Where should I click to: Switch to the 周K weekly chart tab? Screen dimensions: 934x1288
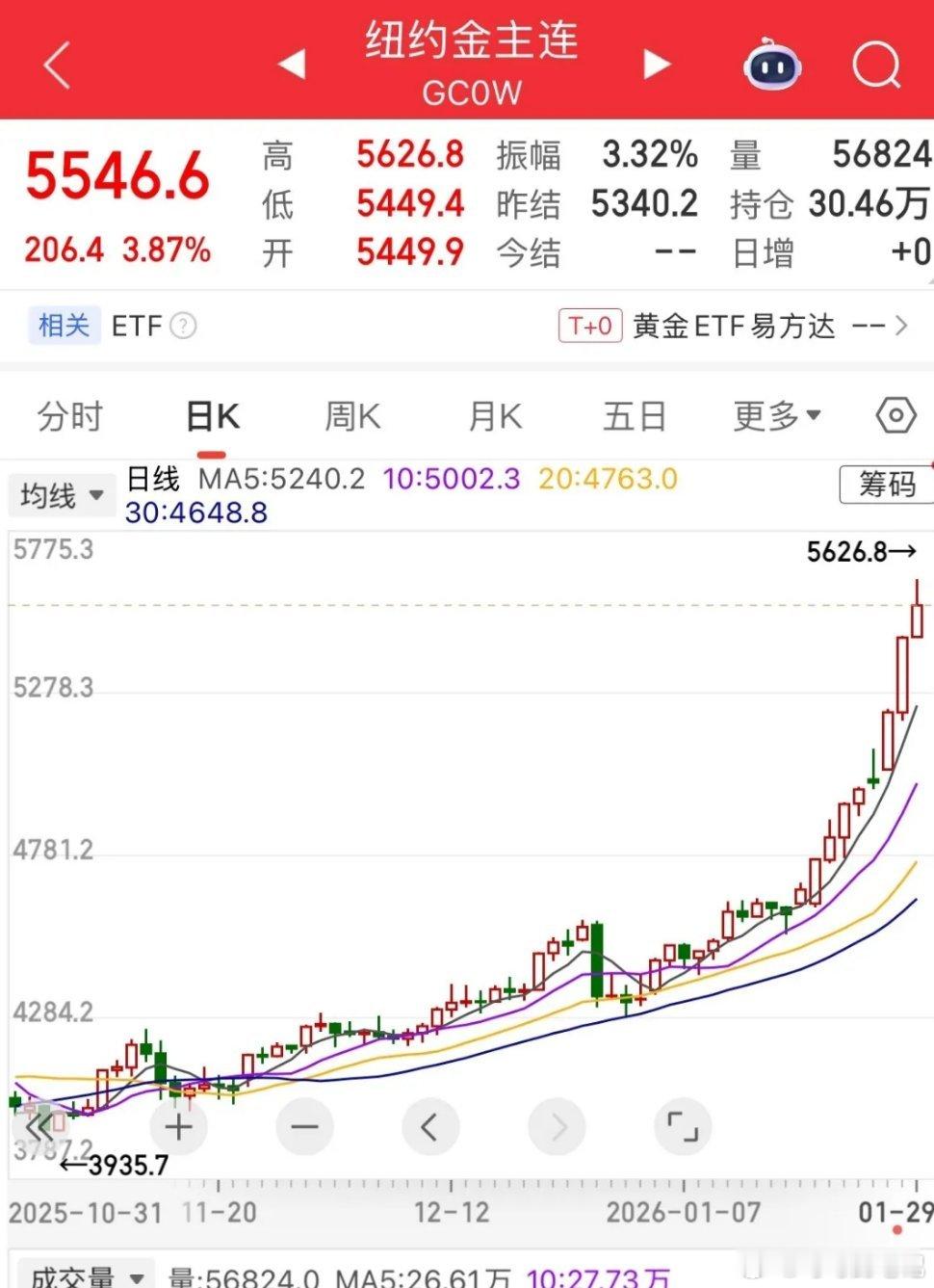click(x=350, y=414)
